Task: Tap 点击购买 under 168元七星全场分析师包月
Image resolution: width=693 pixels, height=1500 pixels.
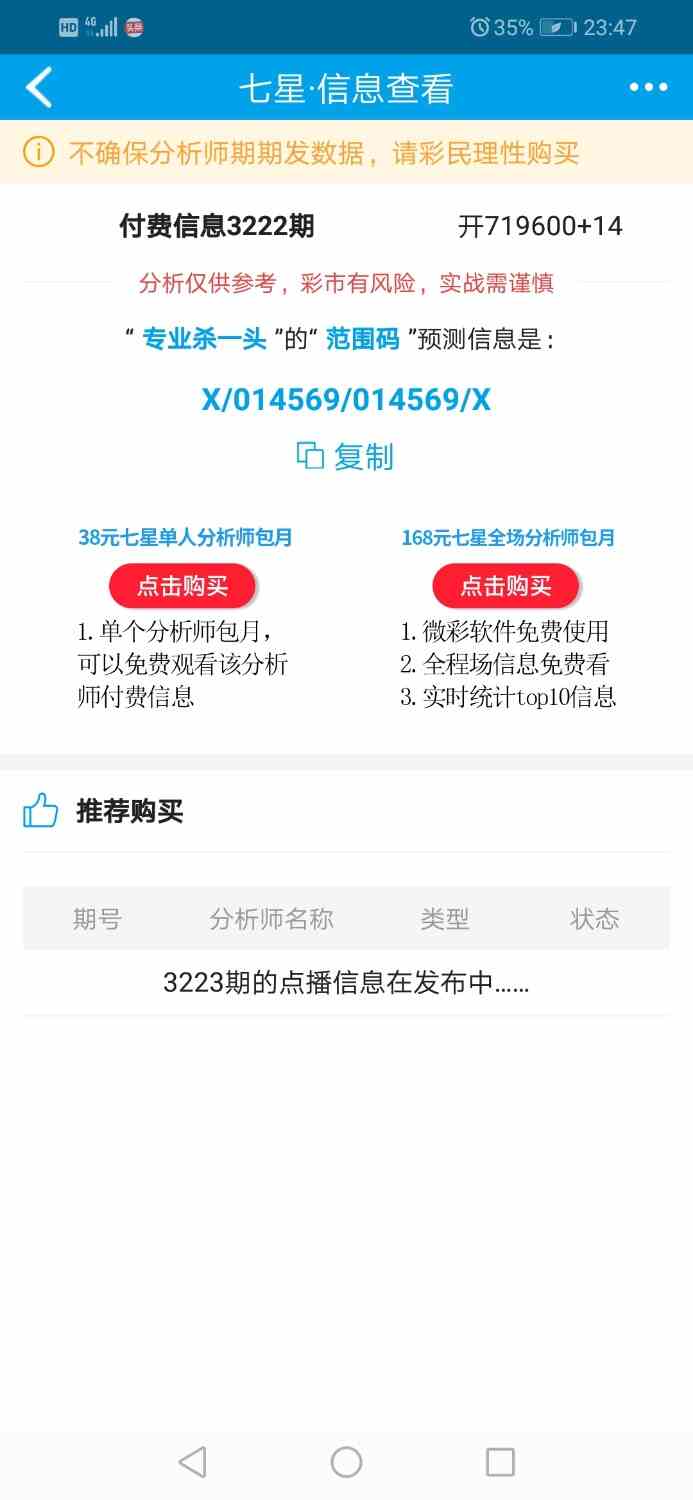Action: 506,586
